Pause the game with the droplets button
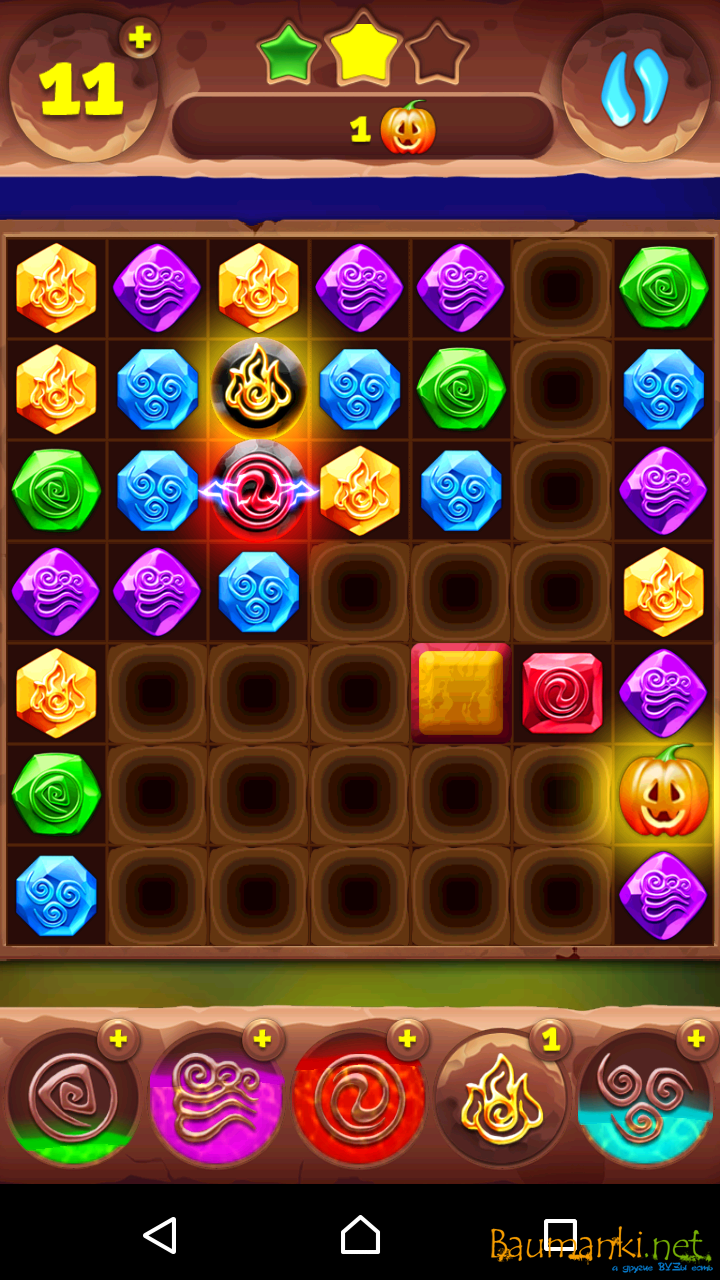Screen dimensions: 720x1280 coord(634,87)
